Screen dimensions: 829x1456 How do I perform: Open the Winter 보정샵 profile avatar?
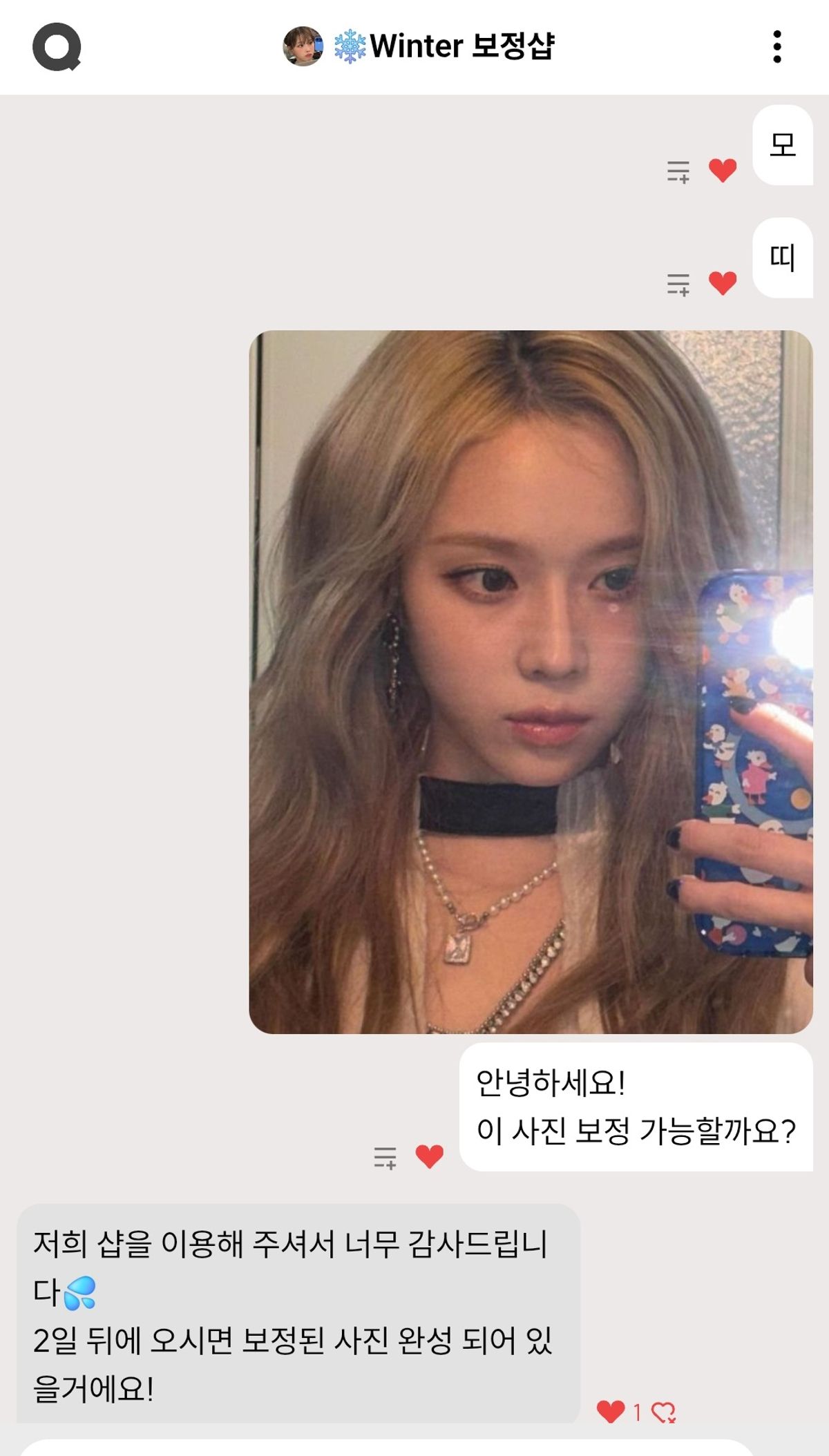(x=303, y=46)
